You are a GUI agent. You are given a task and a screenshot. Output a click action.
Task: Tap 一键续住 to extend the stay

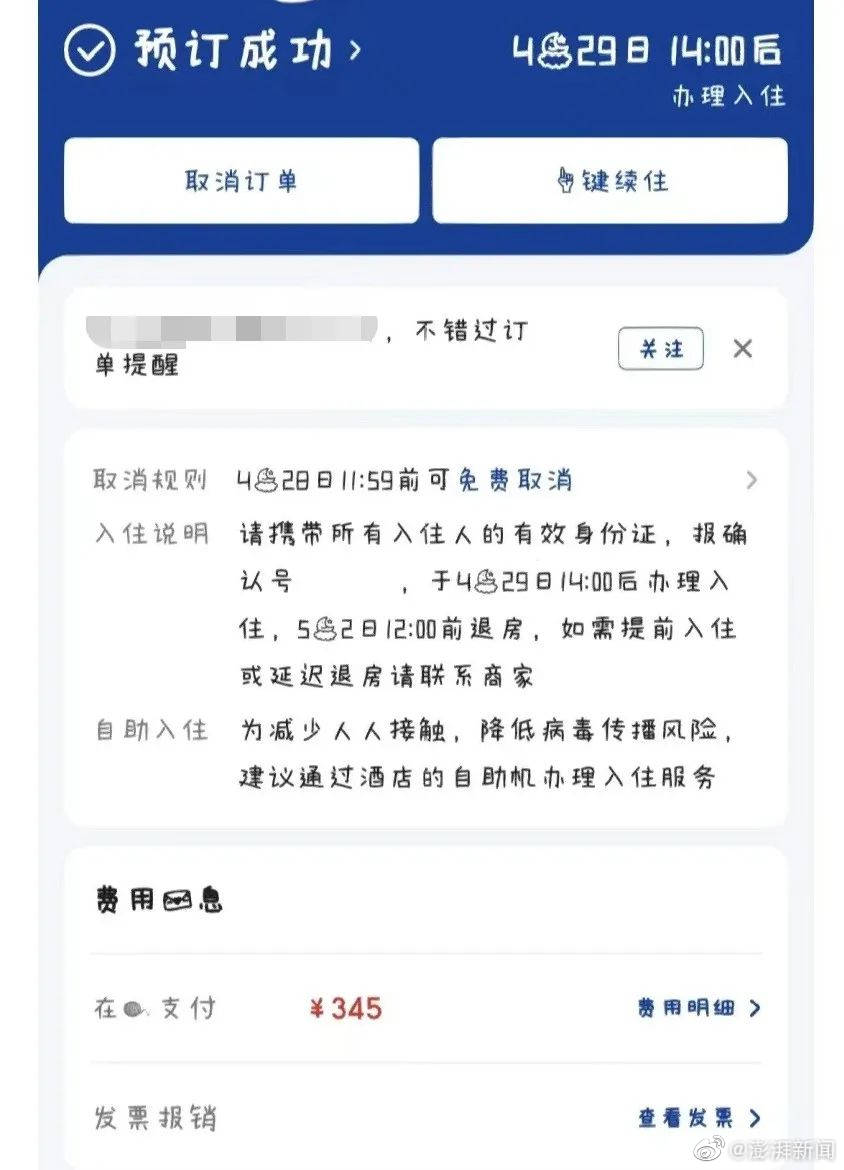[x=610, y=181]
